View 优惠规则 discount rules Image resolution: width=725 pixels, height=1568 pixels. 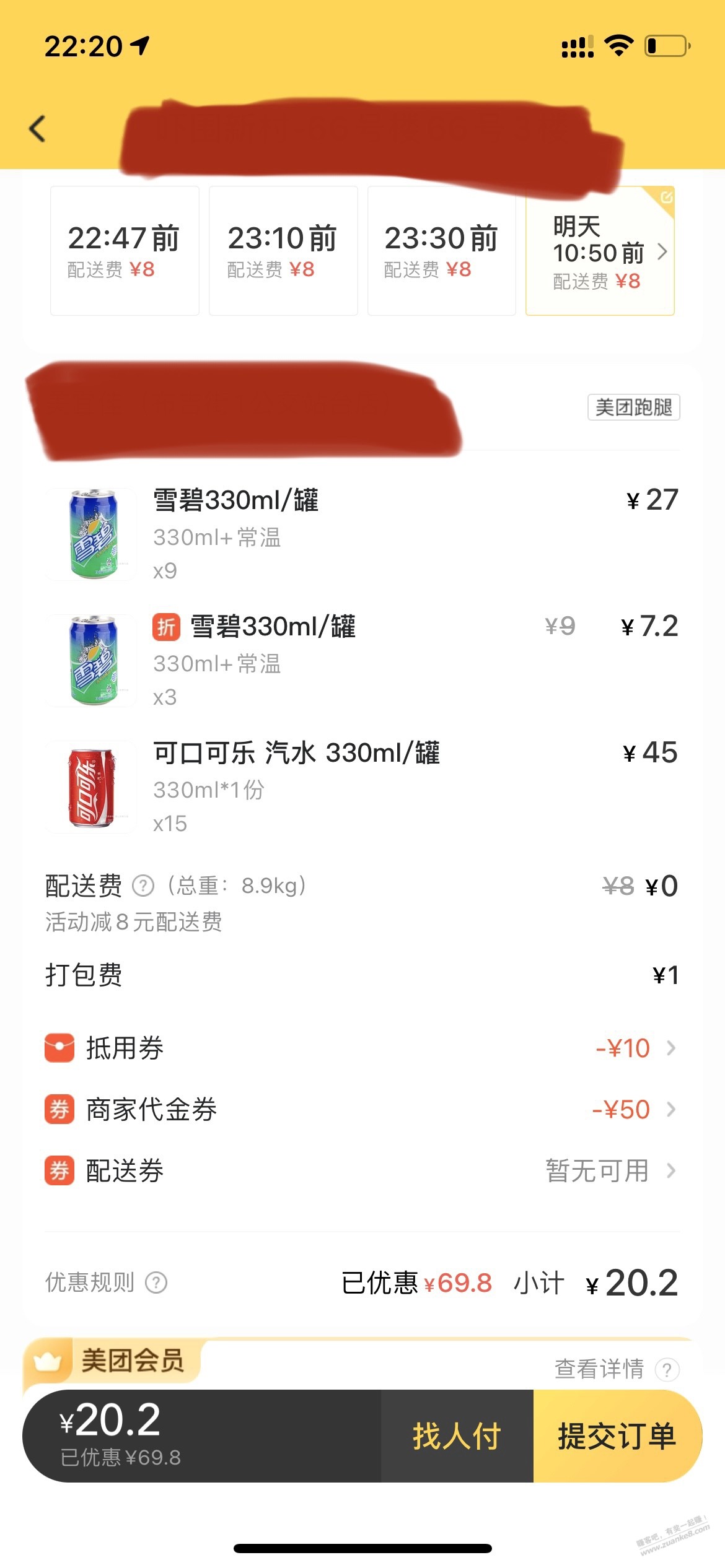[106, 1282]
